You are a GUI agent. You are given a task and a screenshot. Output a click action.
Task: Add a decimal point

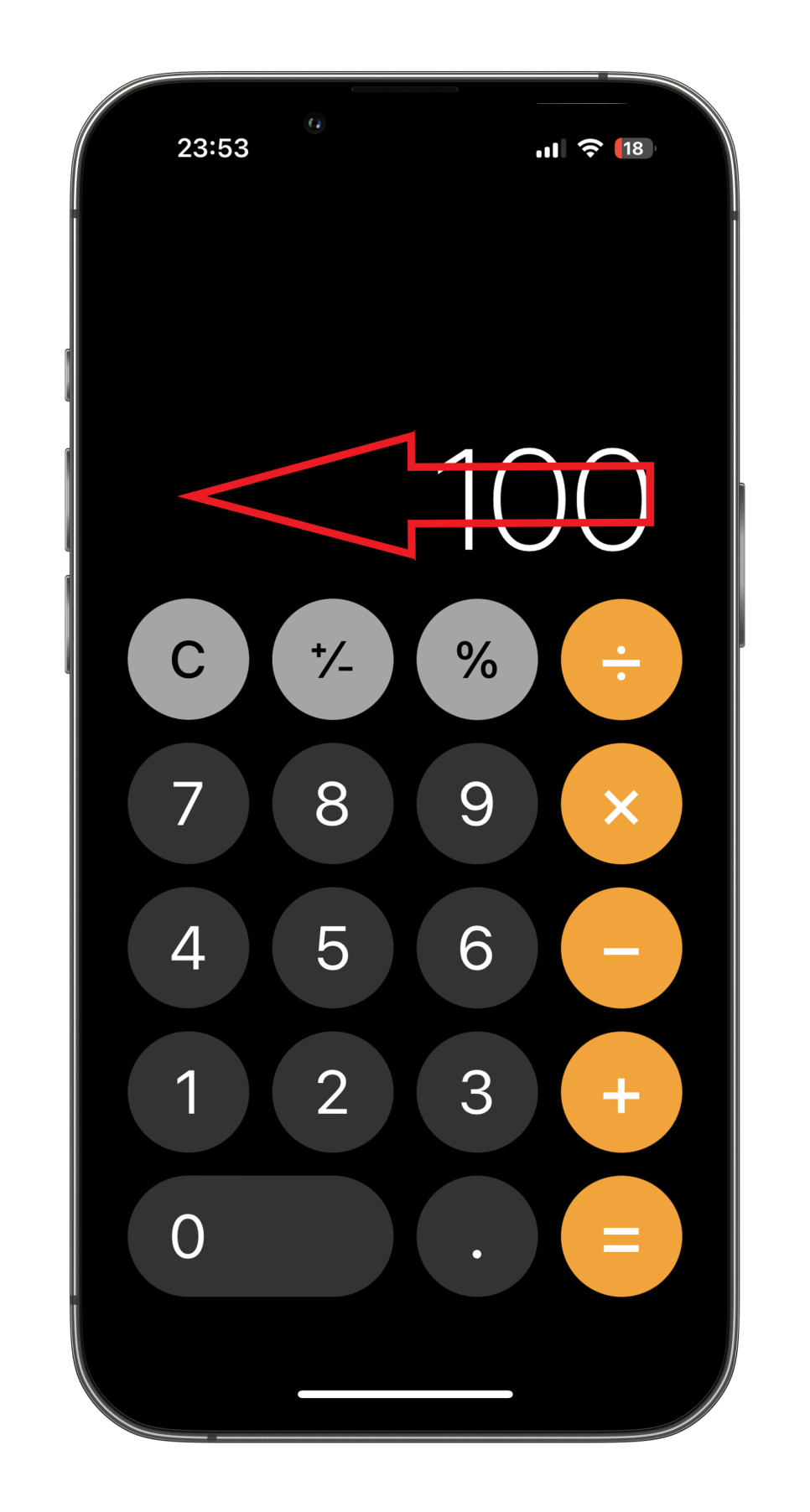tap(476, 1235)
